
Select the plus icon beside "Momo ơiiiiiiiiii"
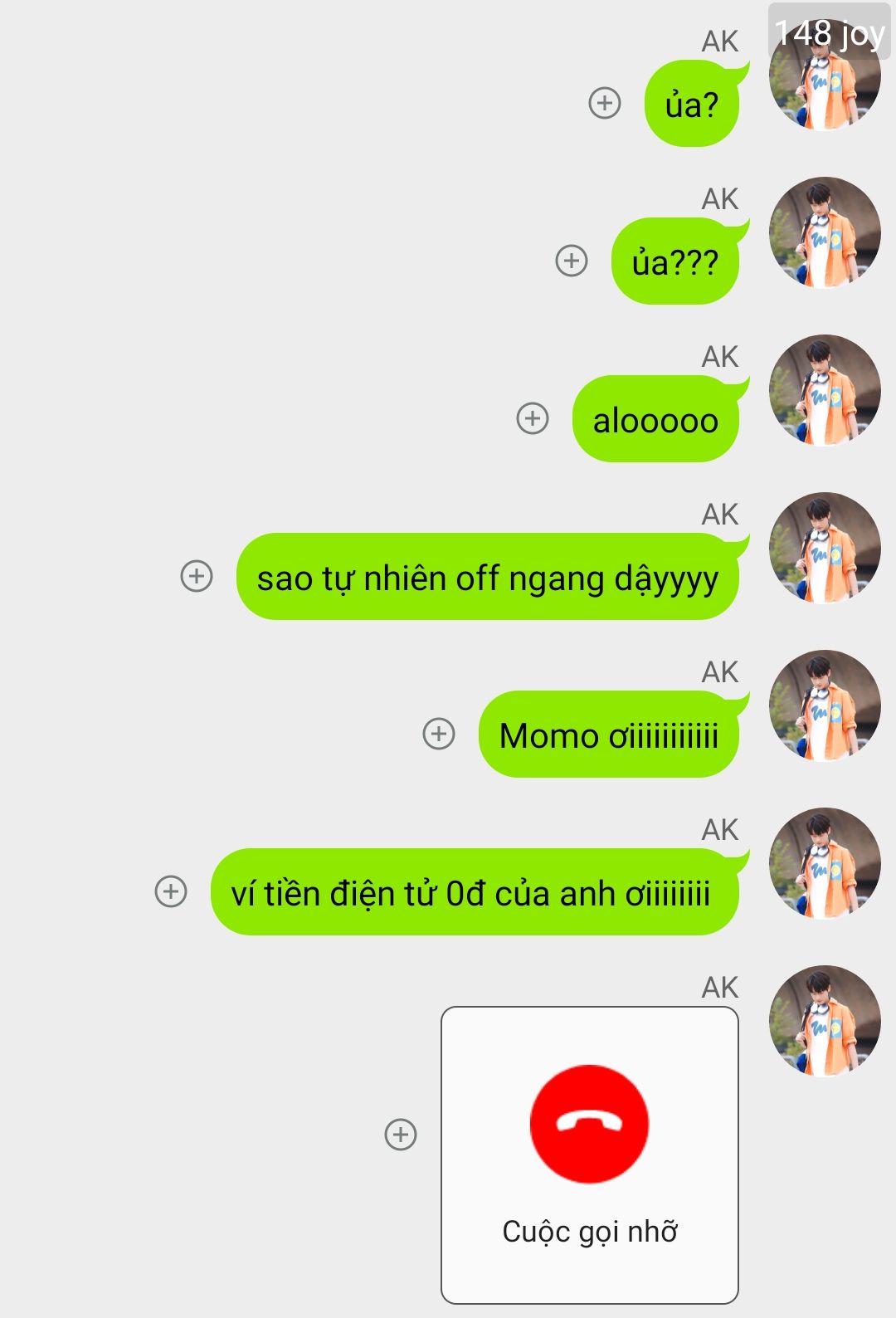click(439, 734)
